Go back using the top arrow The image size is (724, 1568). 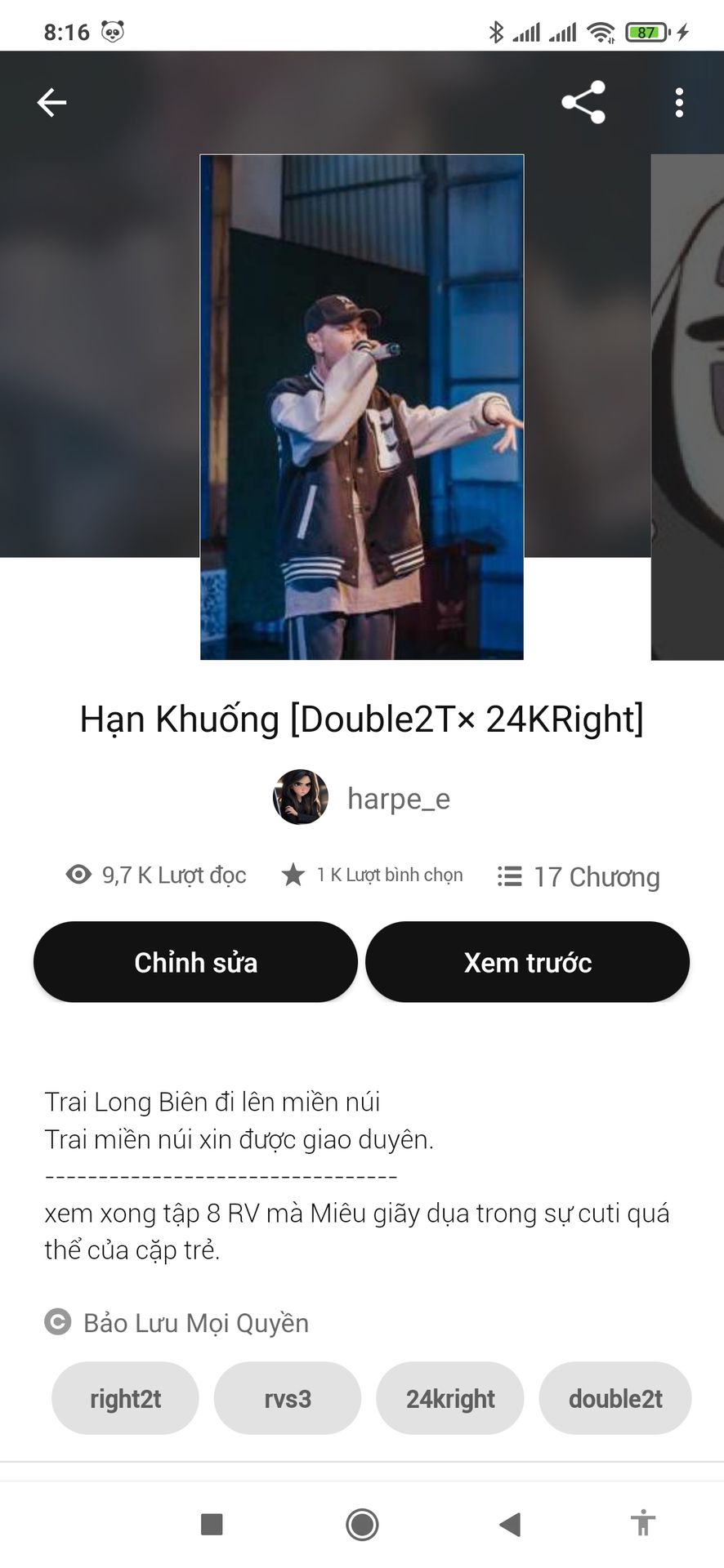pyautogui.click(x=51, y=103)
